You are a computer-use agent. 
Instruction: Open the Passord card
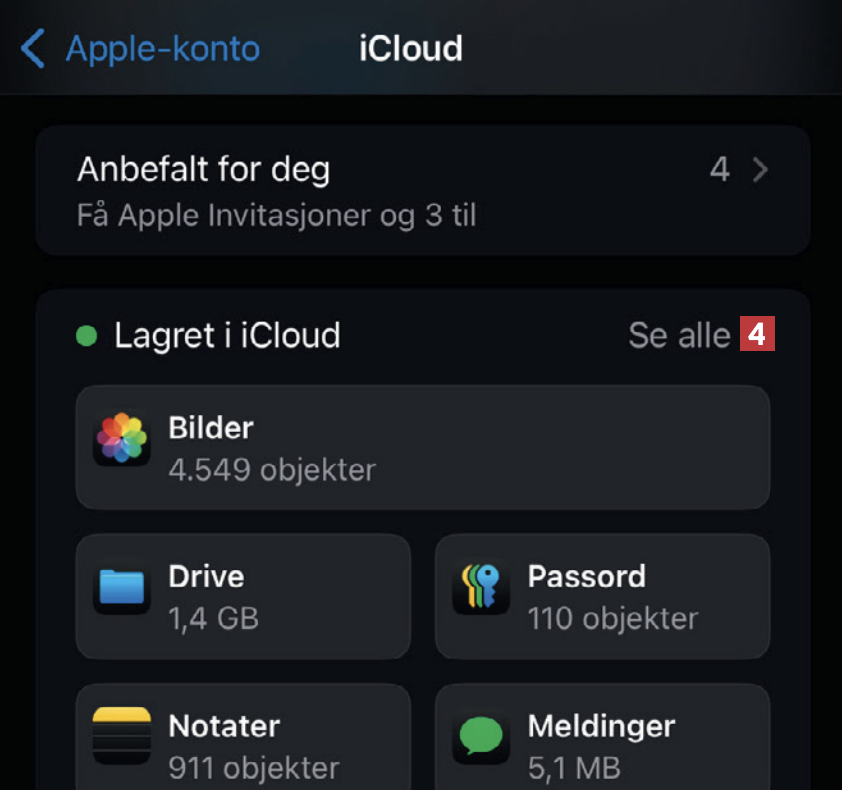602,596
